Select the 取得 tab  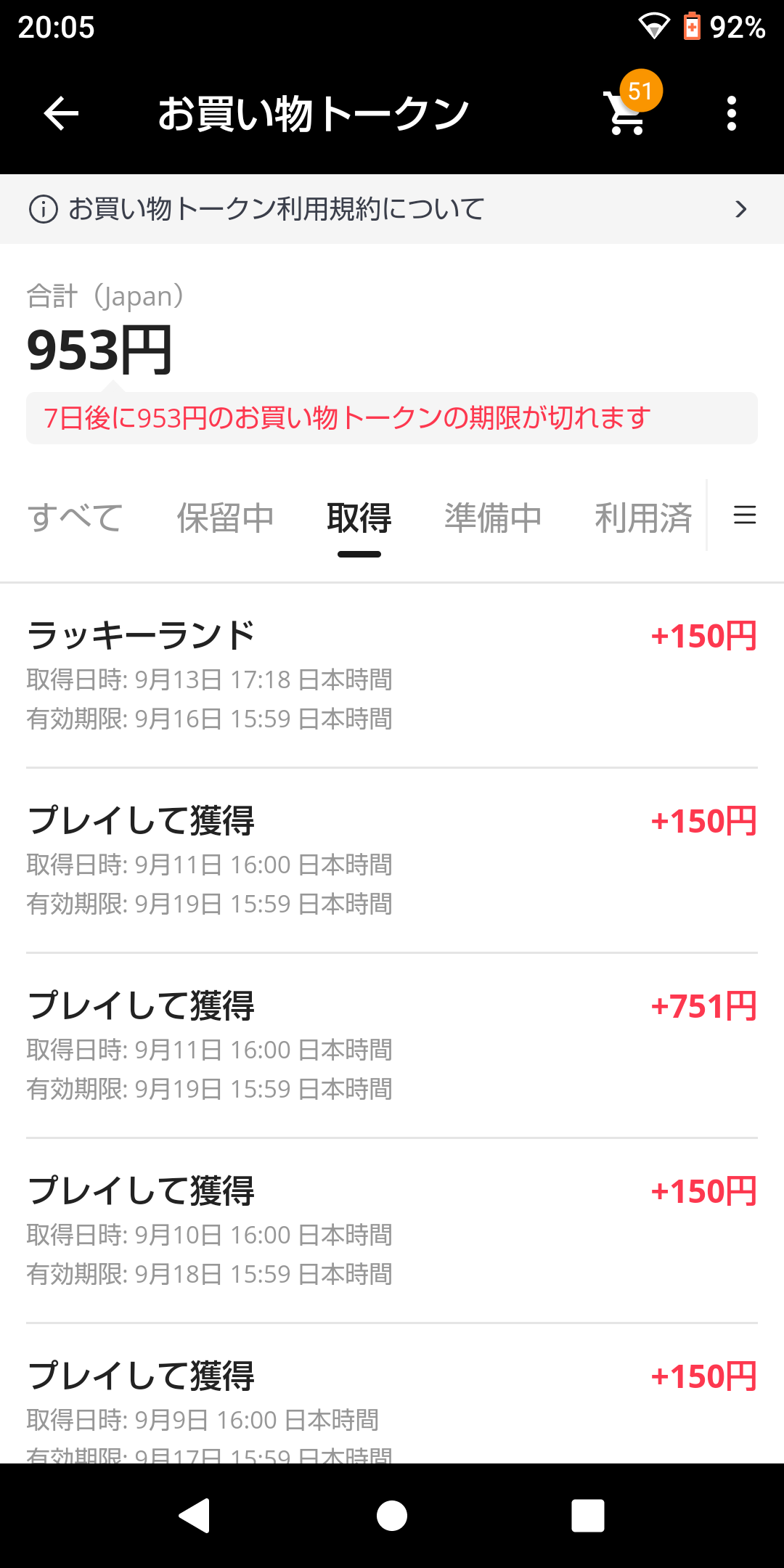(x=359, y=518)
